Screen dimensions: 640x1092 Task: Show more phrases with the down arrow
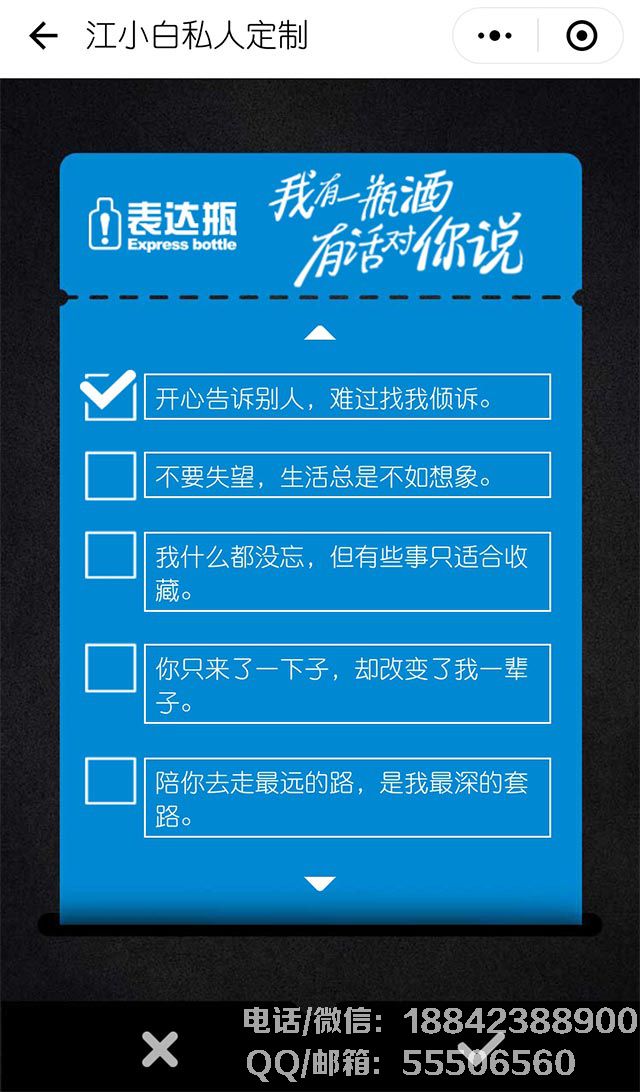coord(320,884)
